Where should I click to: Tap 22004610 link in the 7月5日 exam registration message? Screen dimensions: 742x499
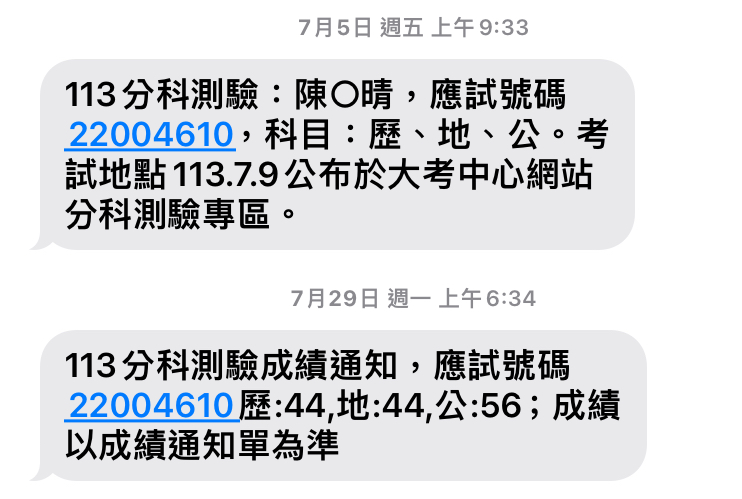click(150, 133)
